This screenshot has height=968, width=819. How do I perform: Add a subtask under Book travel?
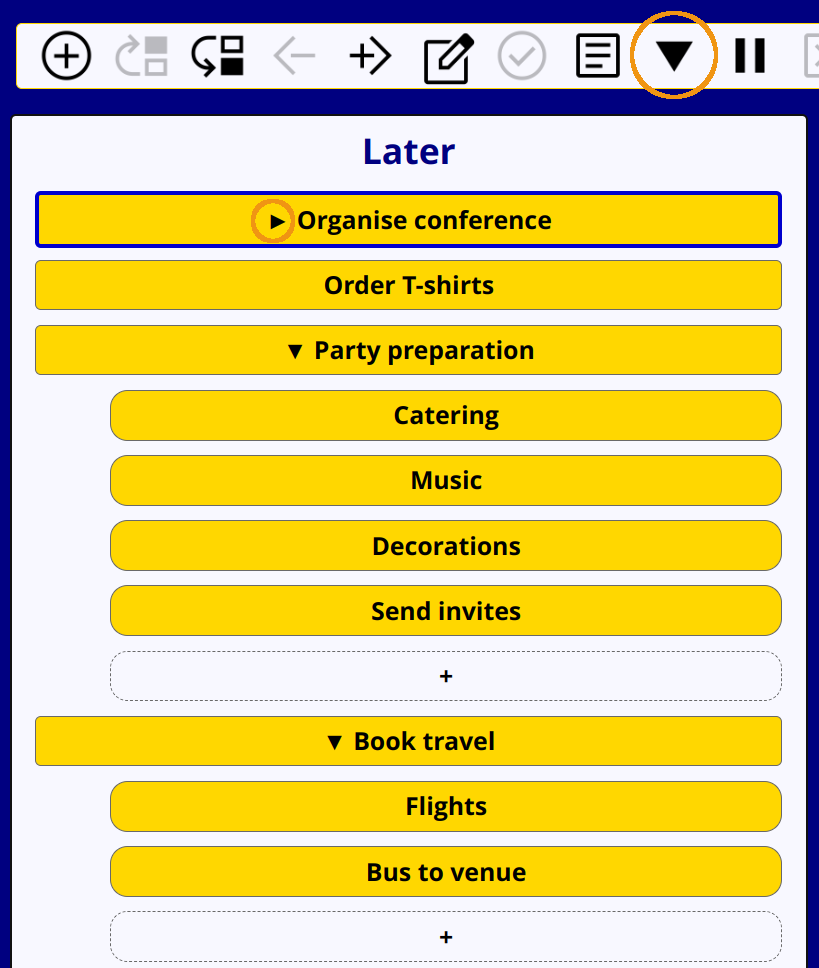[446, 937]
